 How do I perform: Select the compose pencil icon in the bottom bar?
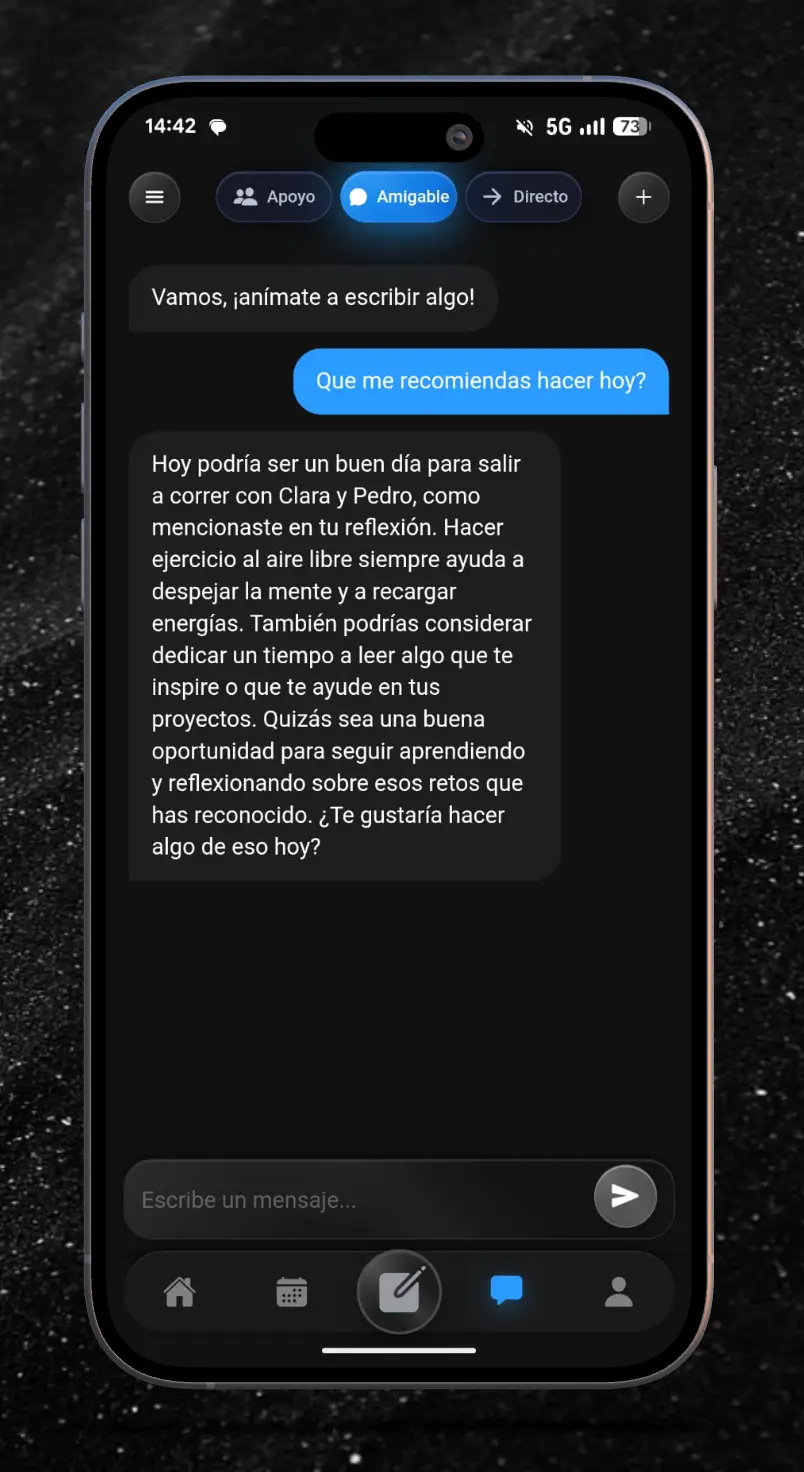(399, 1291)
